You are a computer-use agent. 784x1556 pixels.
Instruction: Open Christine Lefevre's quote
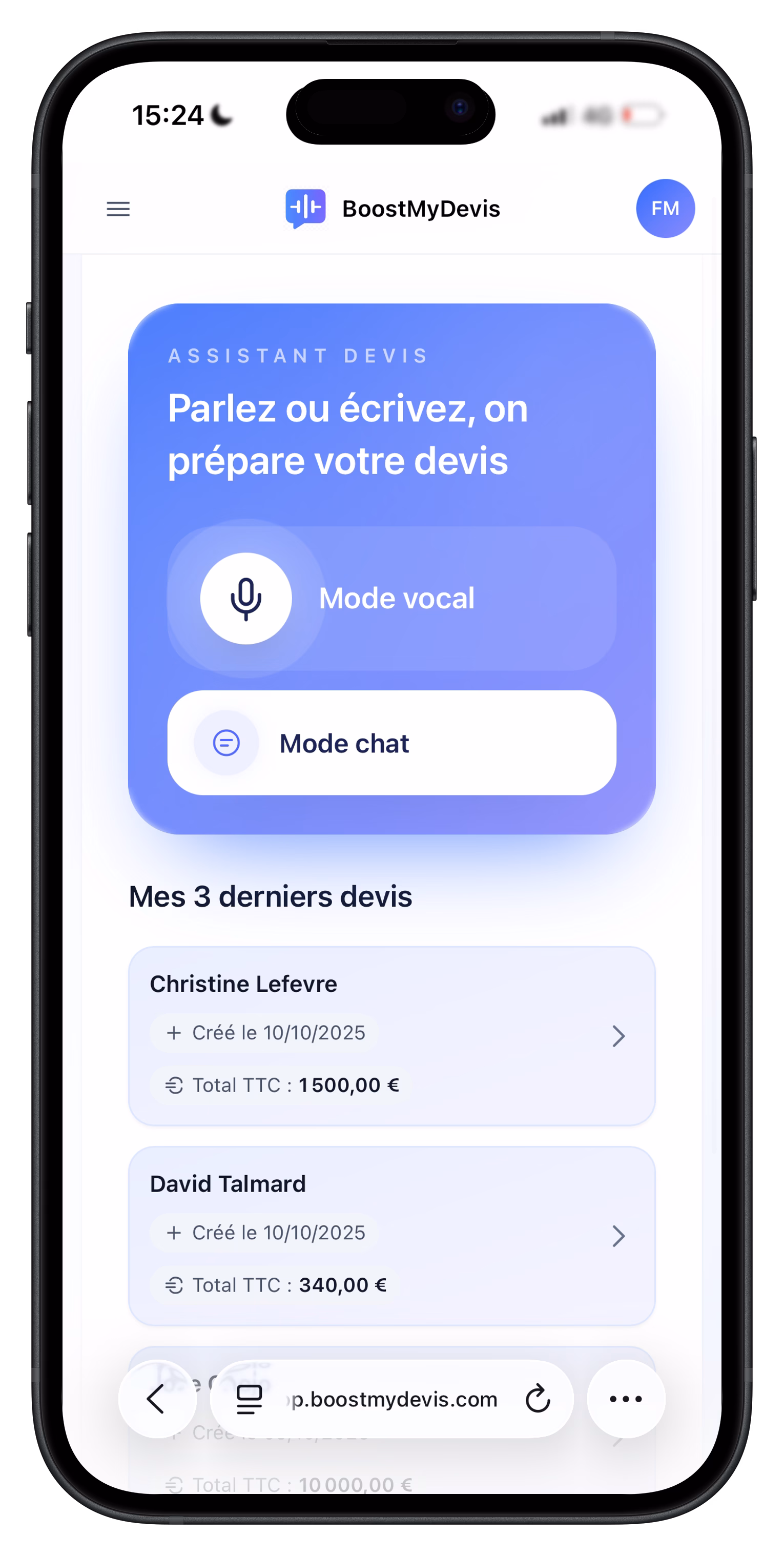[391, 1035]
